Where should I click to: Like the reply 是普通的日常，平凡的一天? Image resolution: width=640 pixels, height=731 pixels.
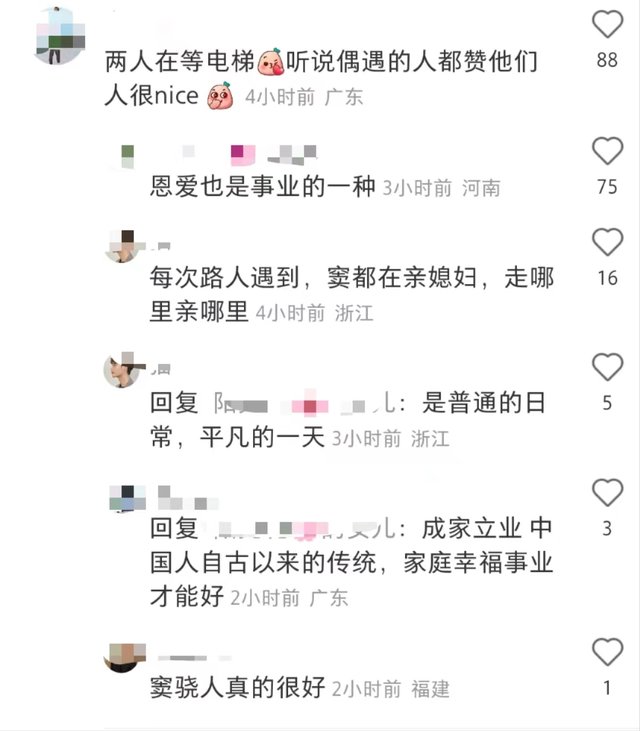coord(607,367)
